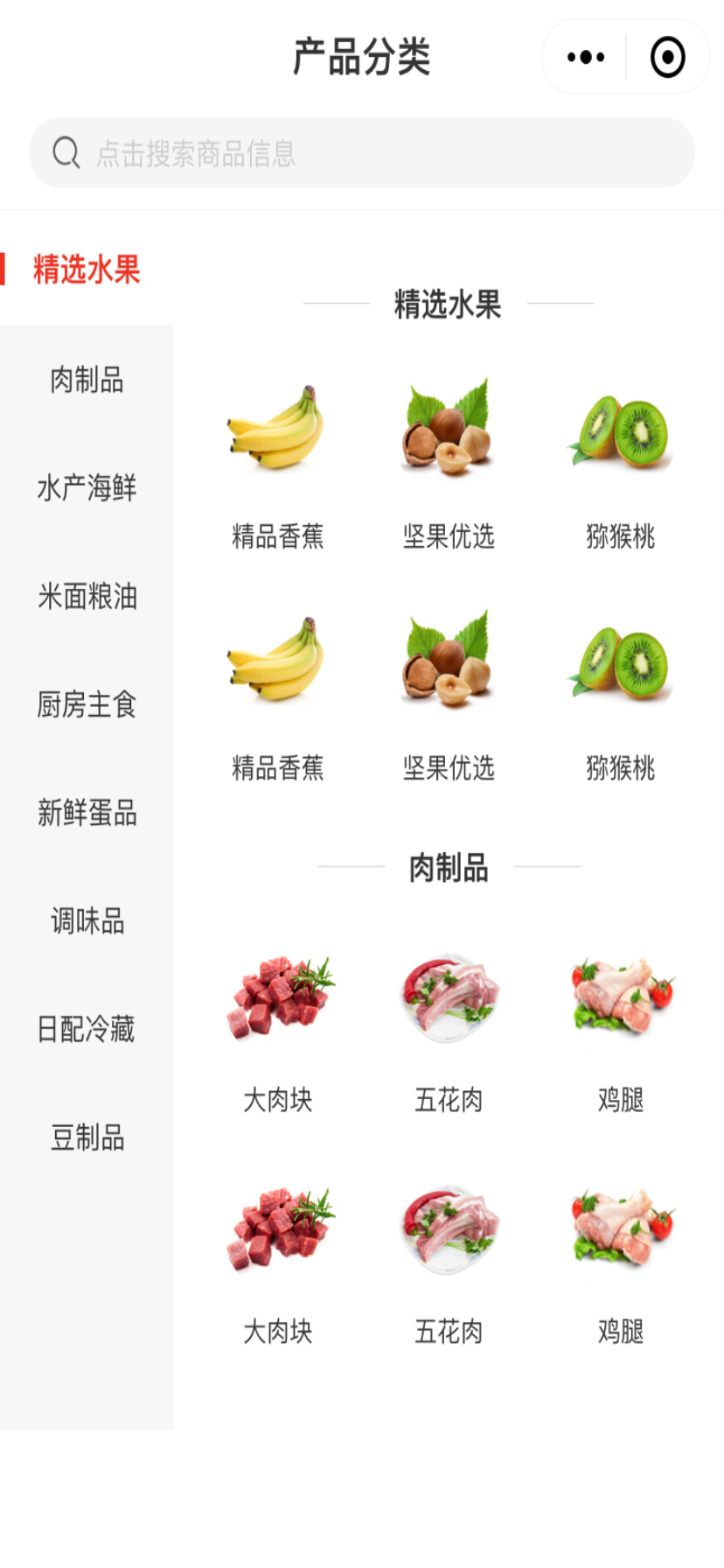Screen dimensions: 724x1568
Task: Open the 日配冷藏 category
Action: tap(88, 1030)
